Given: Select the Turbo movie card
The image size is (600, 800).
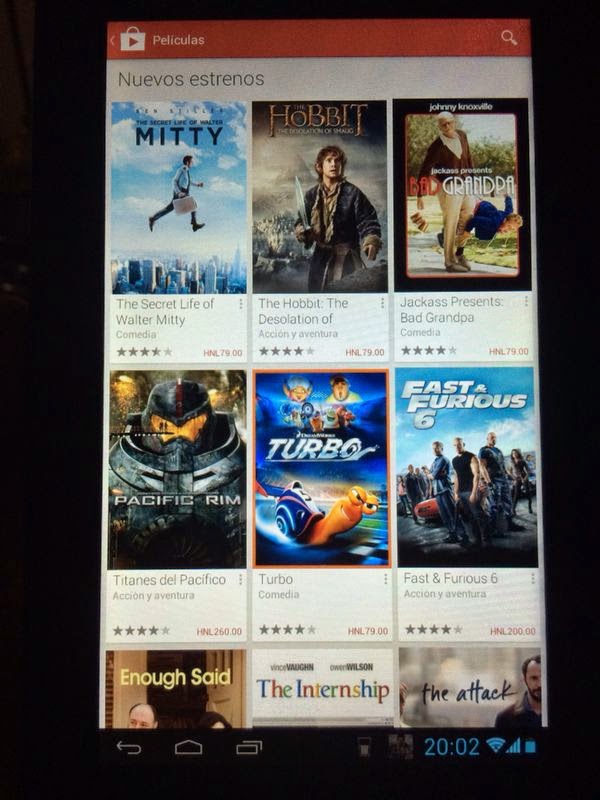Looking at the screenshot, I should pos(320,470).
